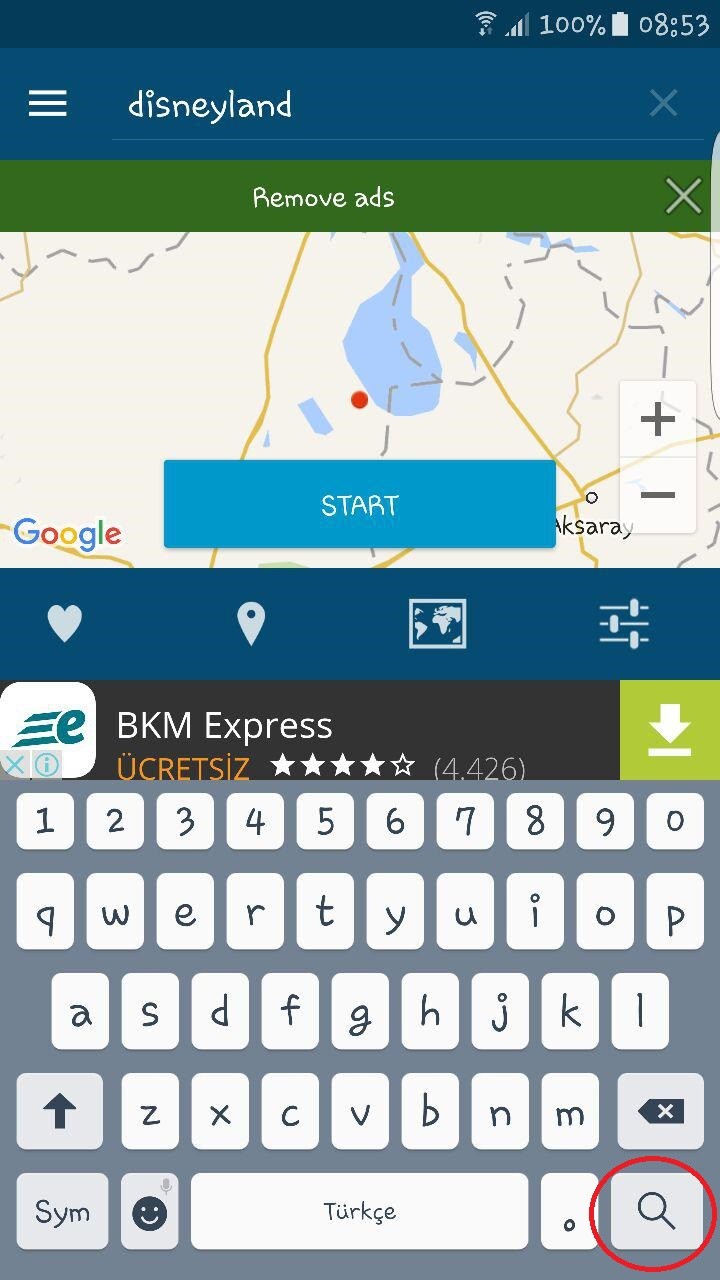Switch keyboard to Sym symbols
The width and height of the screenshot is (720, 1280).
[x=62, y=1212]
